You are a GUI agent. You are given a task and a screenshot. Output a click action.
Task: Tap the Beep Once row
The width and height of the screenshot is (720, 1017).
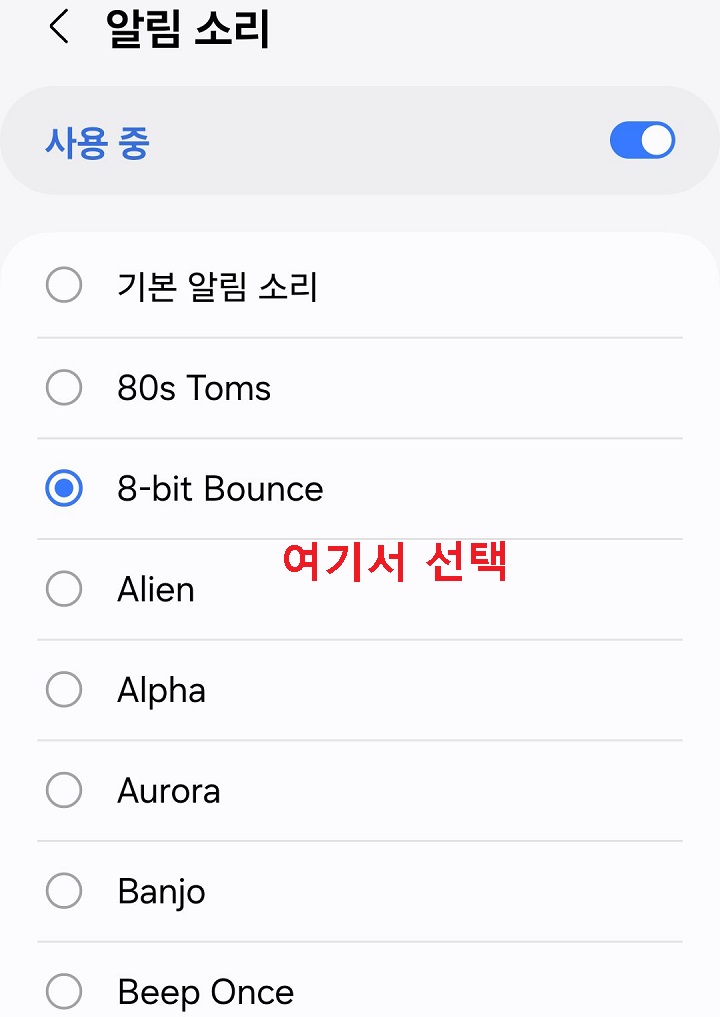point(205,992)
